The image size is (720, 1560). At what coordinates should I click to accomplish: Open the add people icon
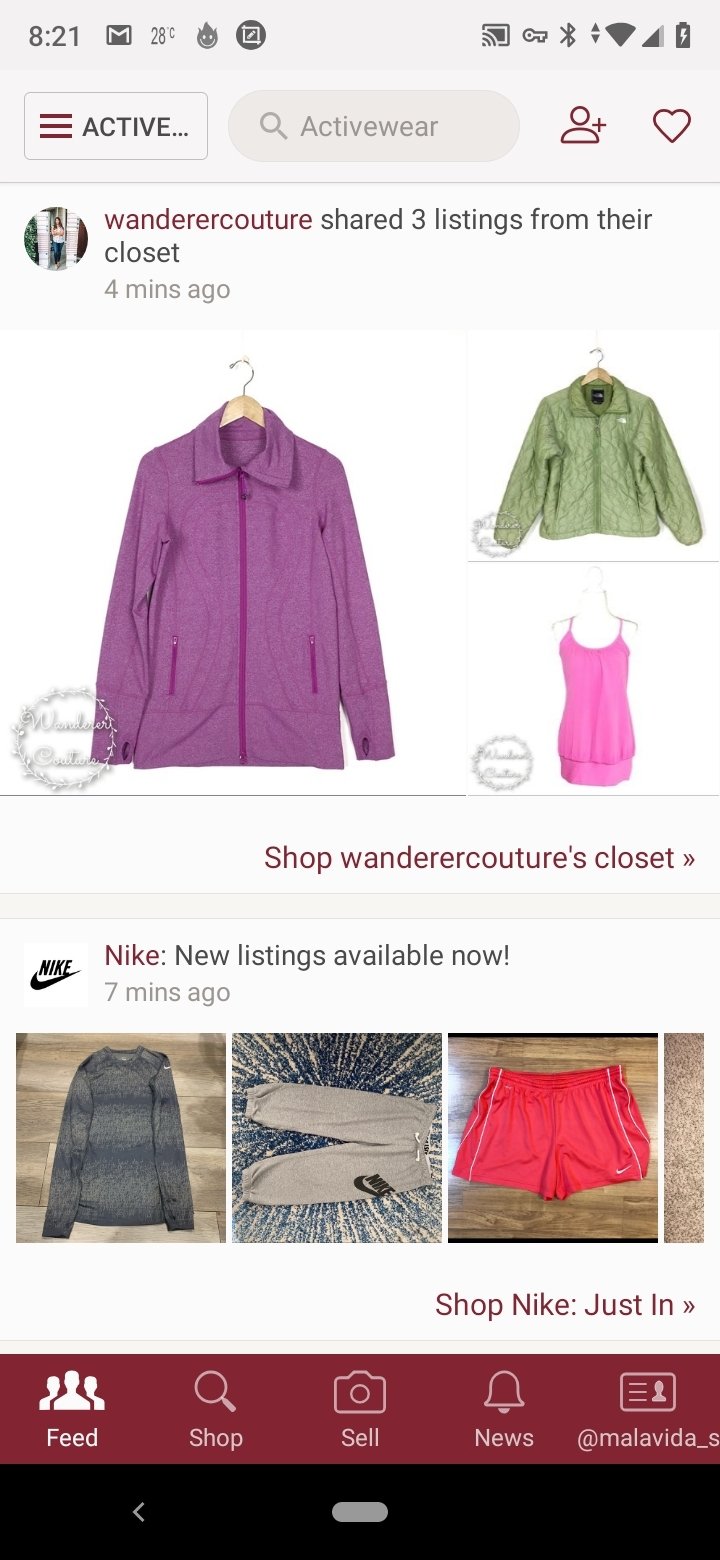point(583,126)
